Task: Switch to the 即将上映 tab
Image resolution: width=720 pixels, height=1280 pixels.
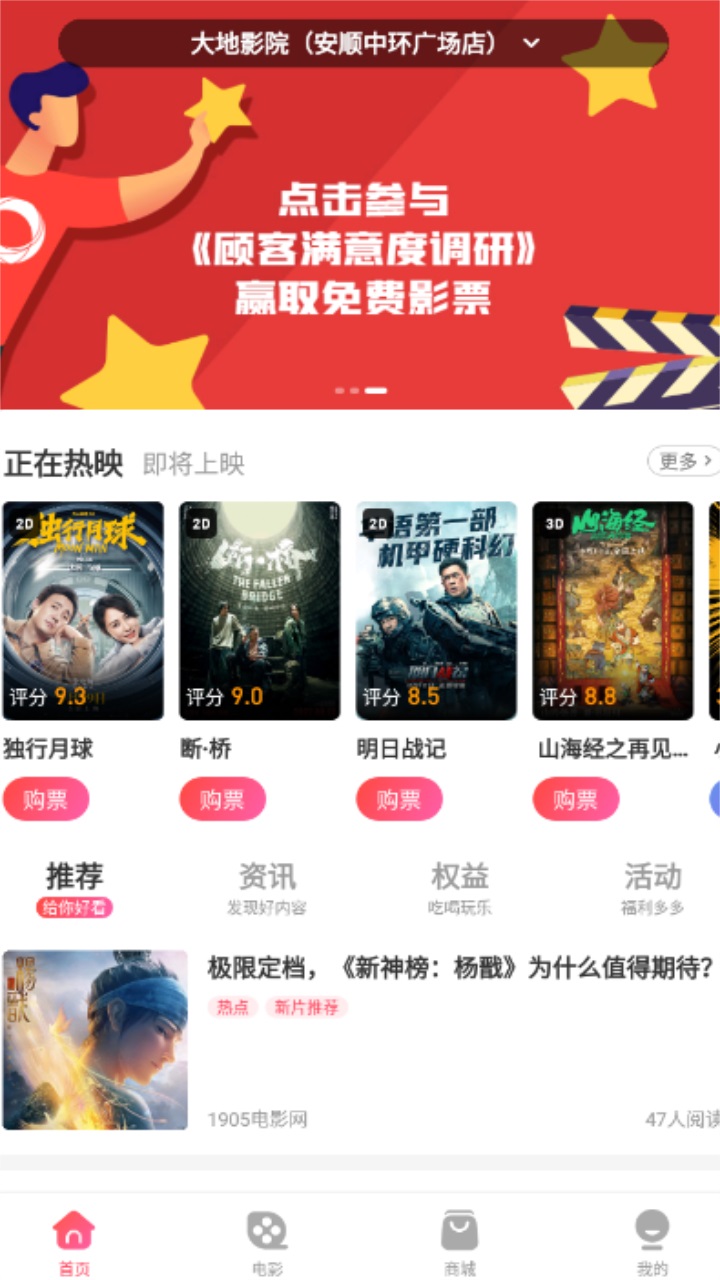Action: click(193, 464)
